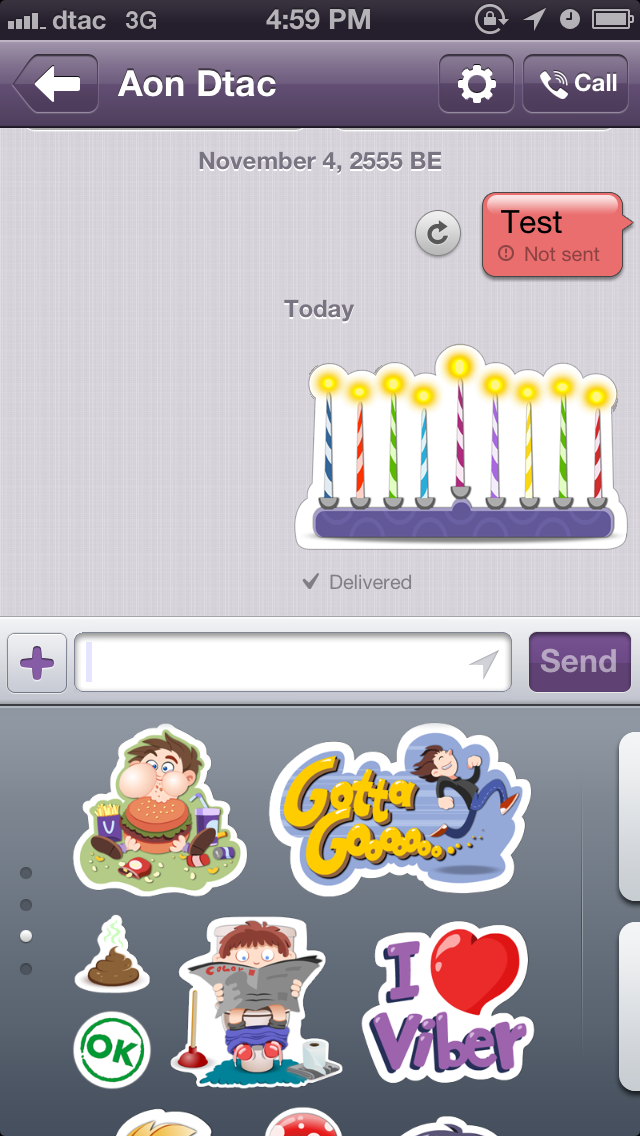640x1136 pixels.
Task: Open the plus attachment menu
Action: (x=37, y=663)
